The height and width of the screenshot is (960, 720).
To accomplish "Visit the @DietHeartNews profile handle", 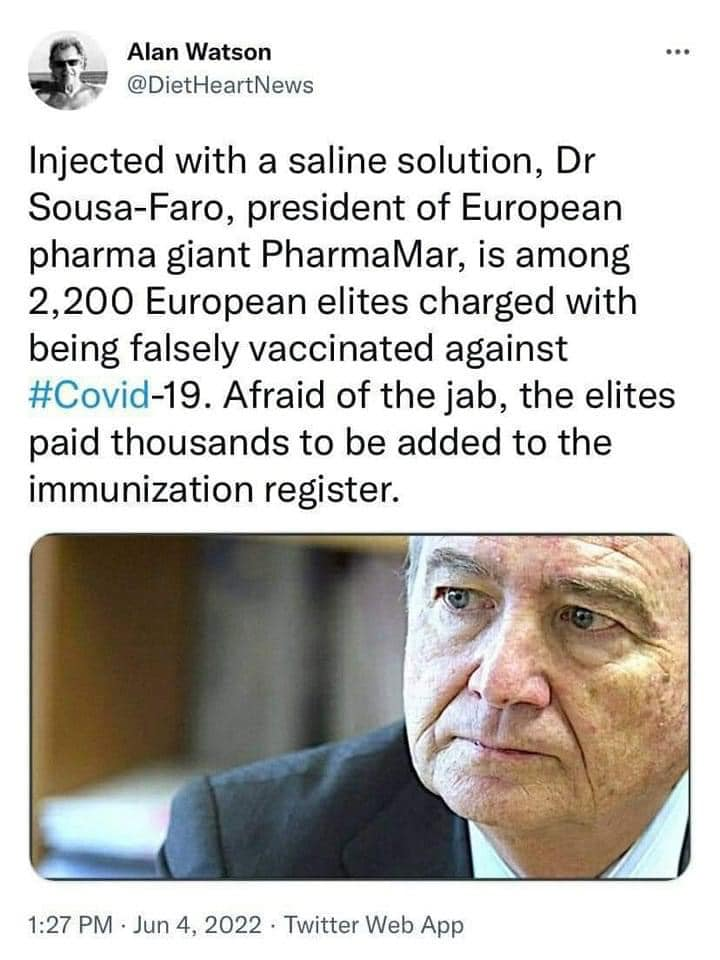I will pos(221,85).
